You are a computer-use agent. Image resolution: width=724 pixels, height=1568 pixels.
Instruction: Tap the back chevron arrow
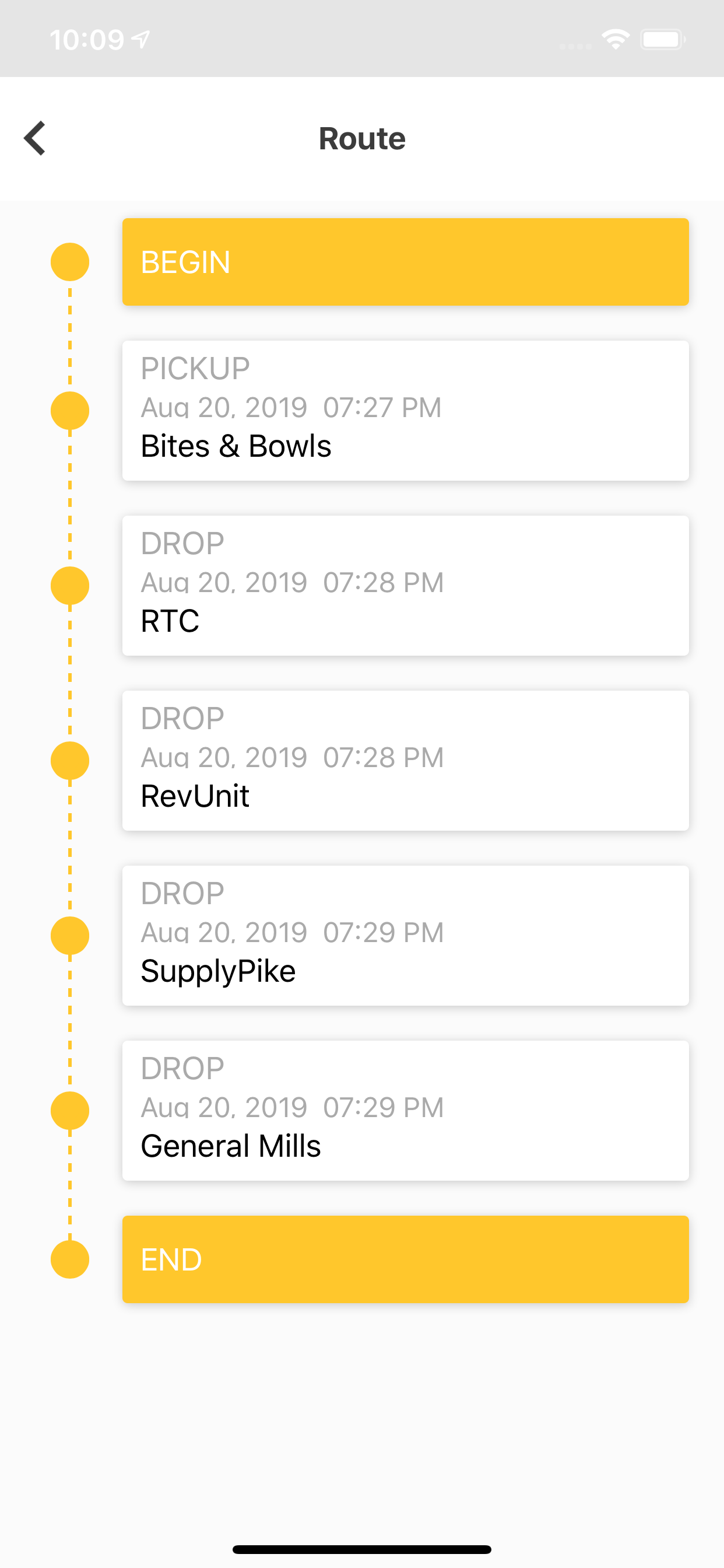coord(34,138)
